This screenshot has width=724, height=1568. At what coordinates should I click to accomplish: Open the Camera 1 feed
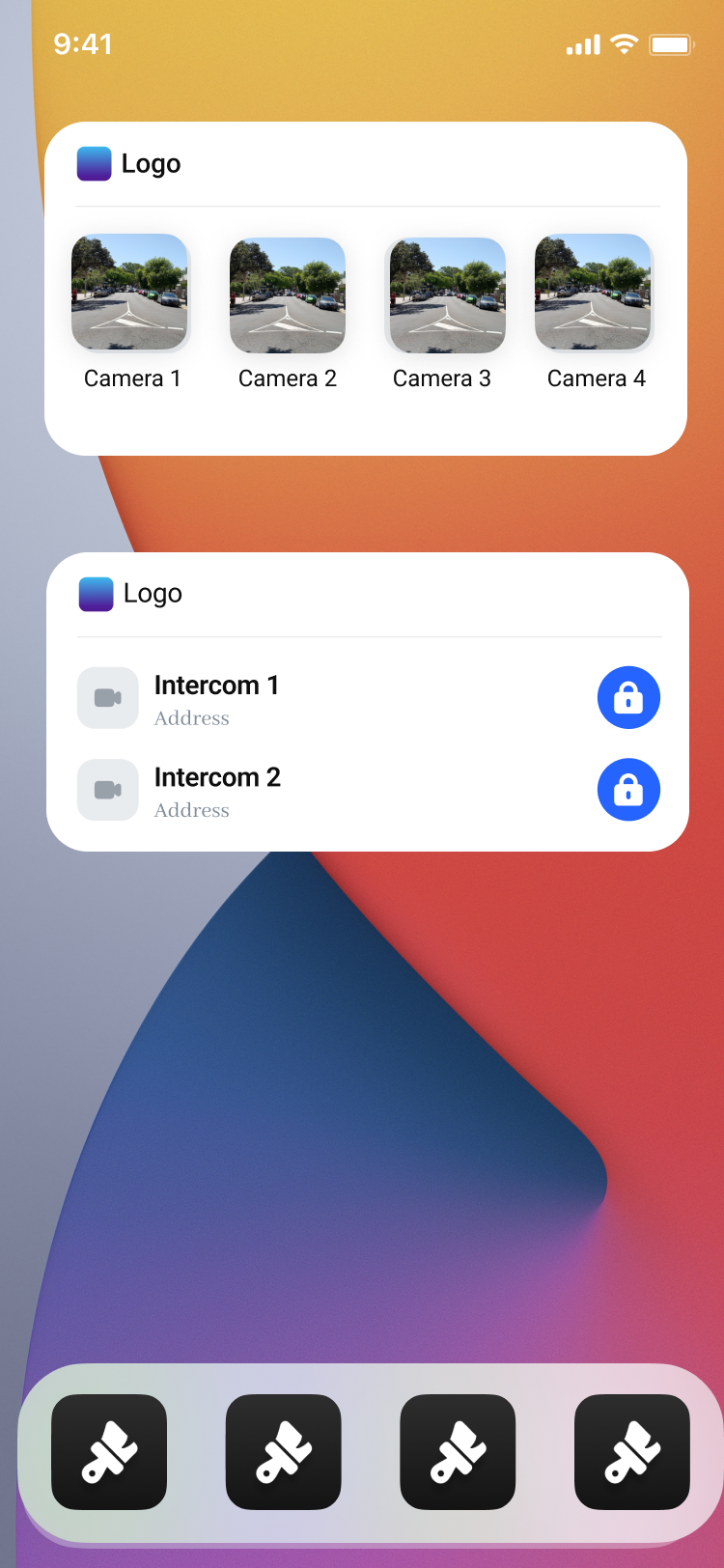coord(129,293)
